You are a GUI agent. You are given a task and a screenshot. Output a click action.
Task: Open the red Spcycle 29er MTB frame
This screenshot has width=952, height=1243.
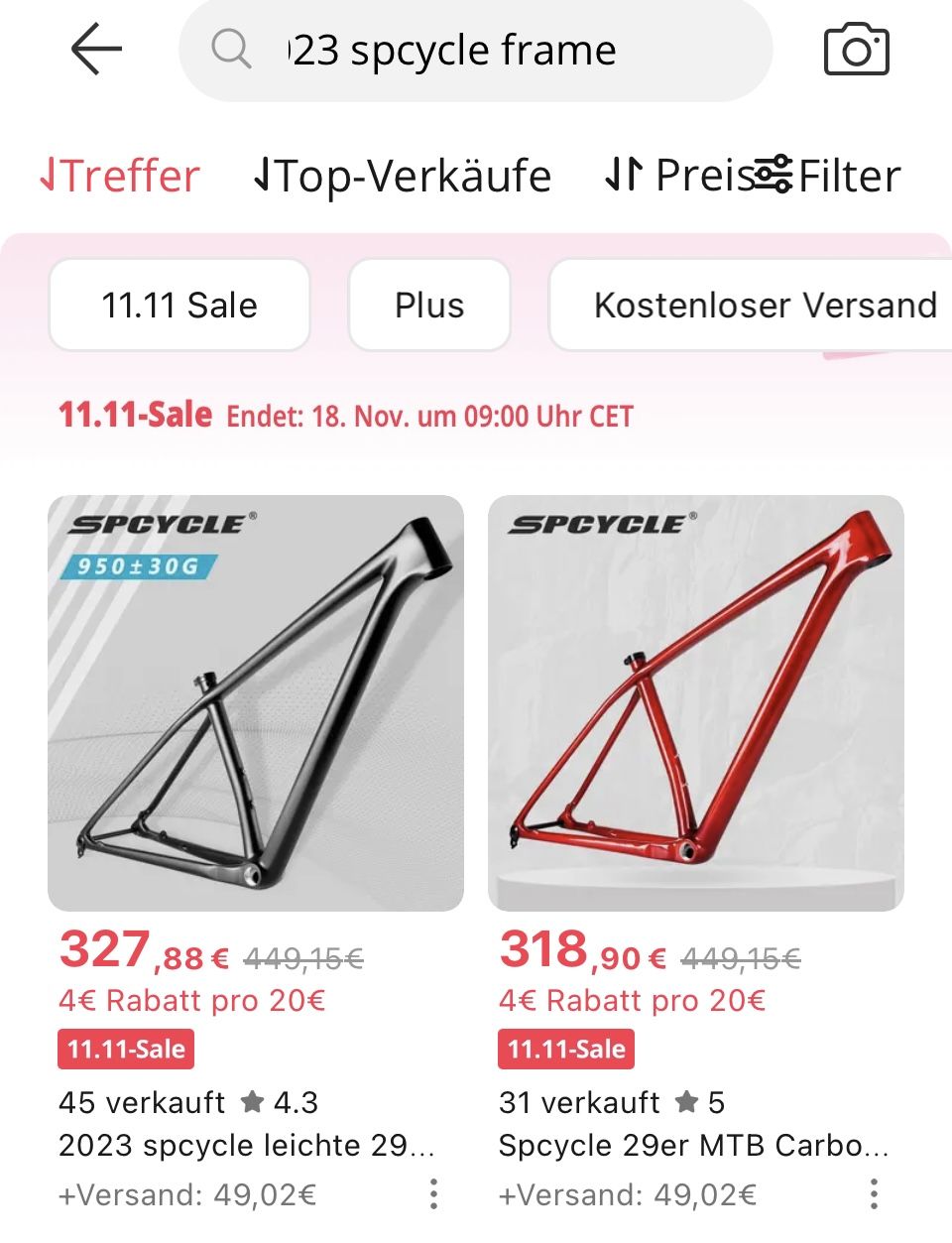click(x=696, y=702)
